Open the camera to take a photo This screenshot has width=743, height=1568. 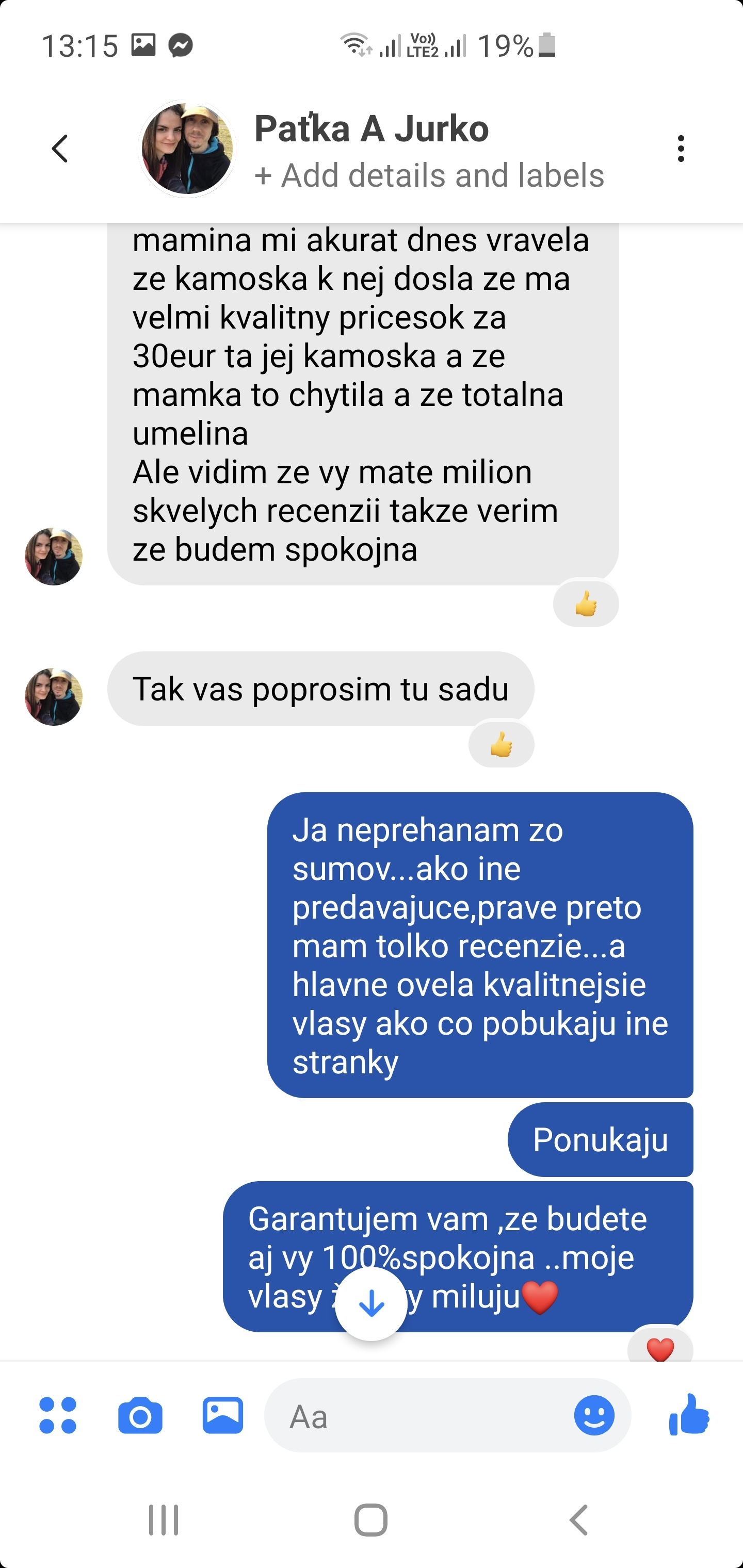click(x=140, y=1415)
